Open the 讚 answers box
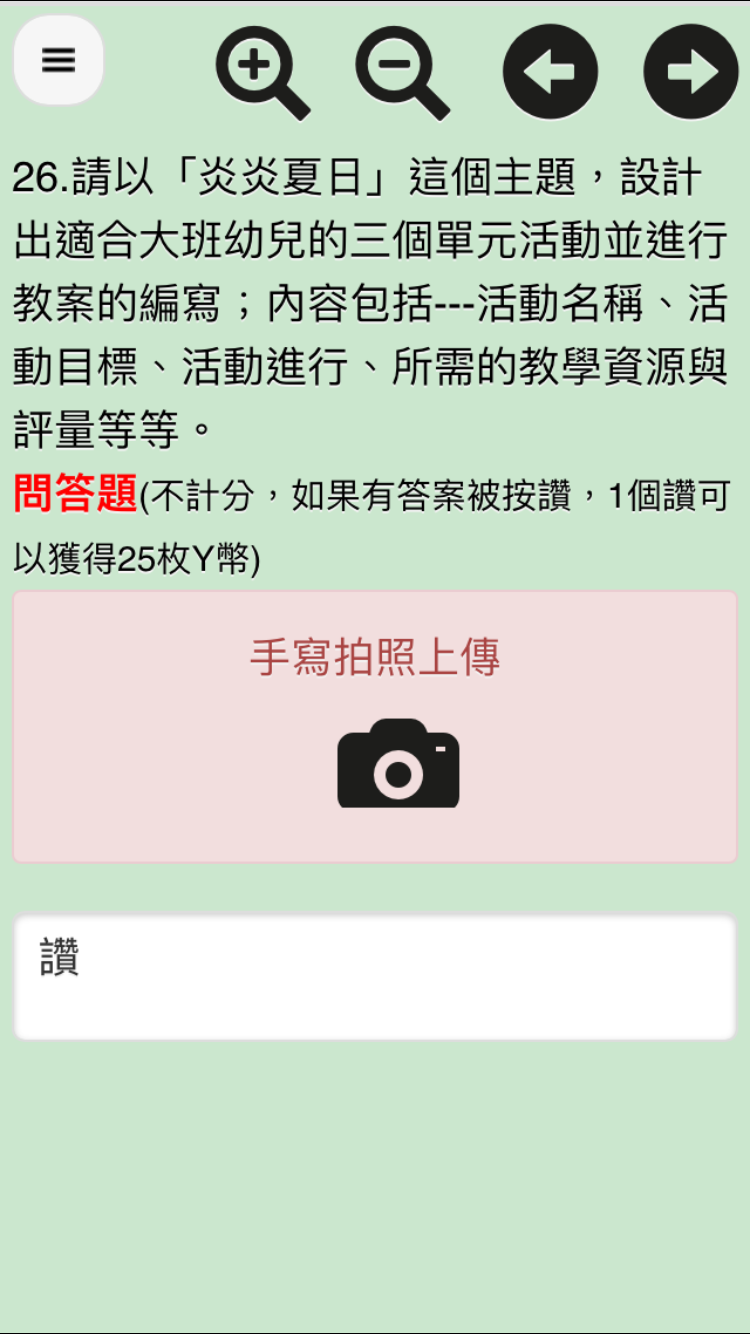 click(x=375, y=977)
